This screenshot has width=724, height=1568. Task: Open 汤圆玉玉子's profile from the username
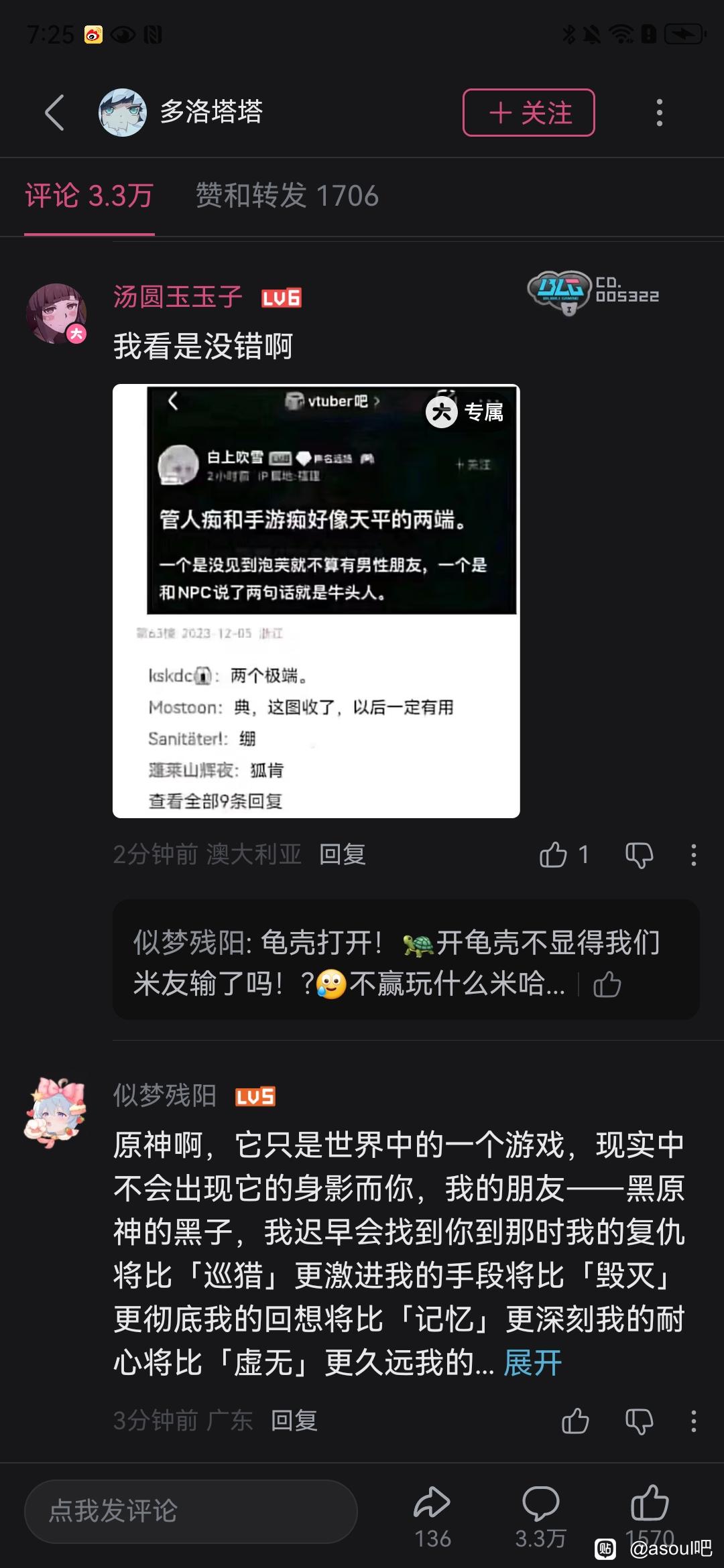tap(178, 297)
